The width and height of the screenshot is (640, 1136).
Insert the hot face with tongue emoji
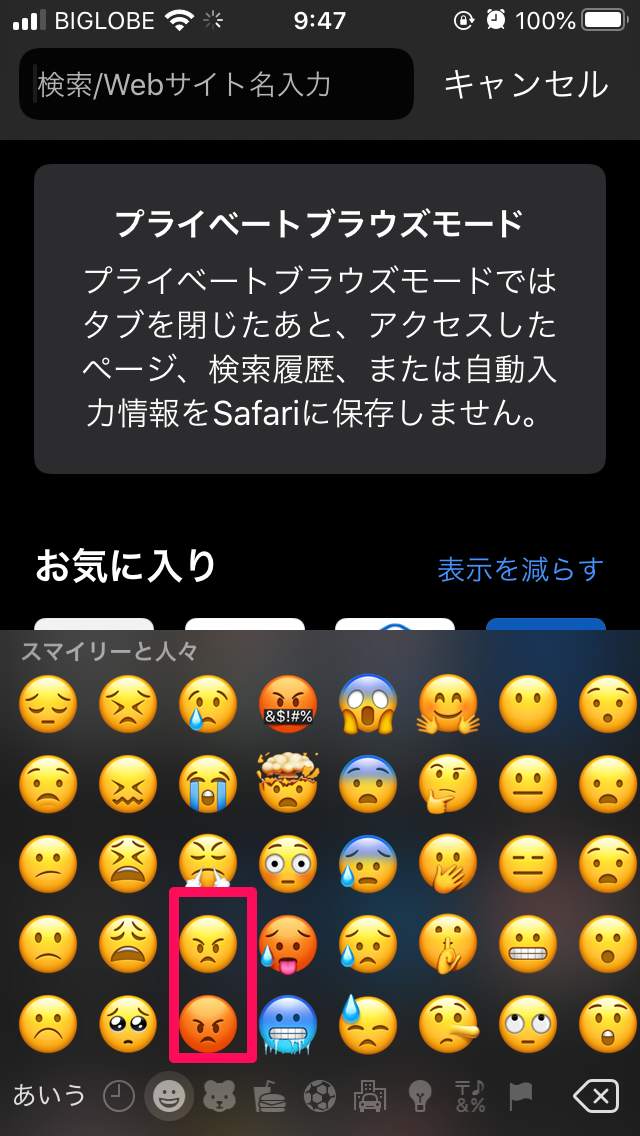coord(289,942)
